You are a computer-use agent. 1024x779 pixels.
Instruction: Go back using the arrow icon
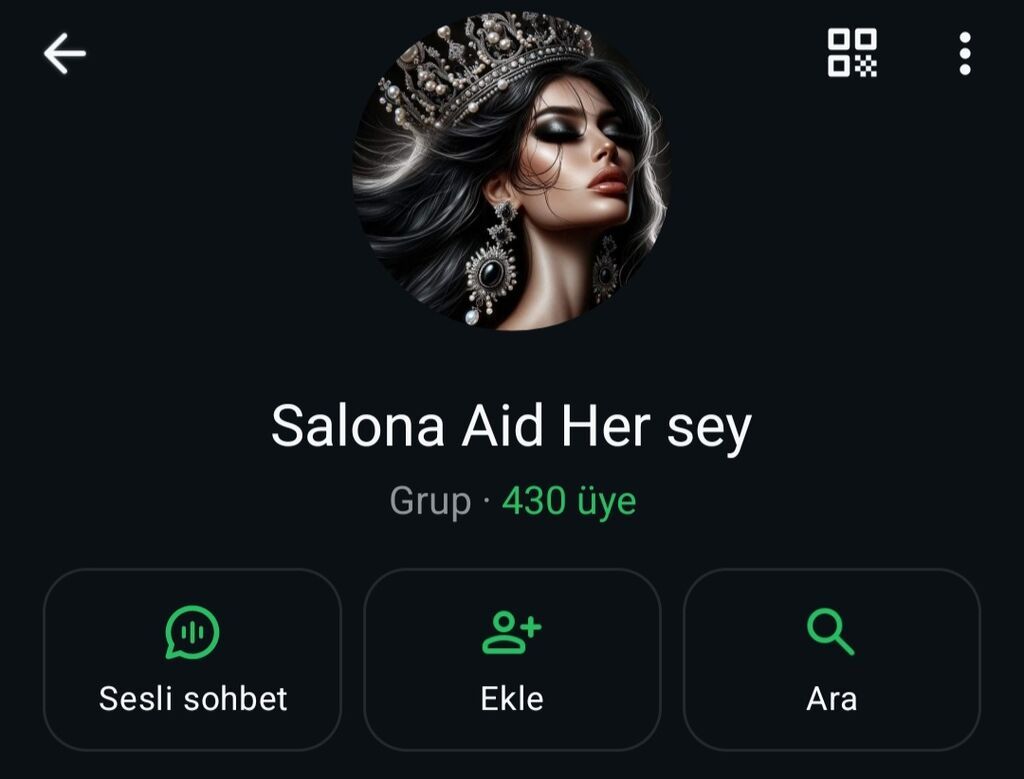click(65, 54)
